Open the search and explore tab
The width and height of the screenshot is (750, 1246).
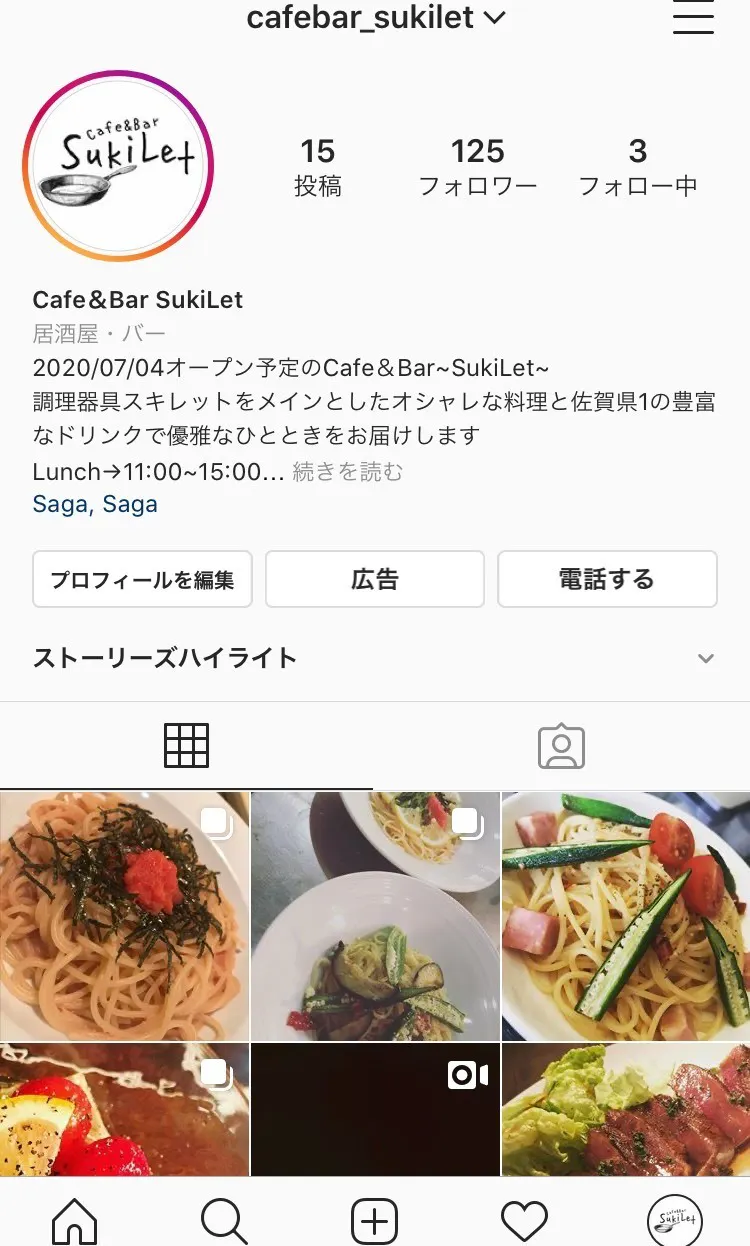tap(224, 1220)
